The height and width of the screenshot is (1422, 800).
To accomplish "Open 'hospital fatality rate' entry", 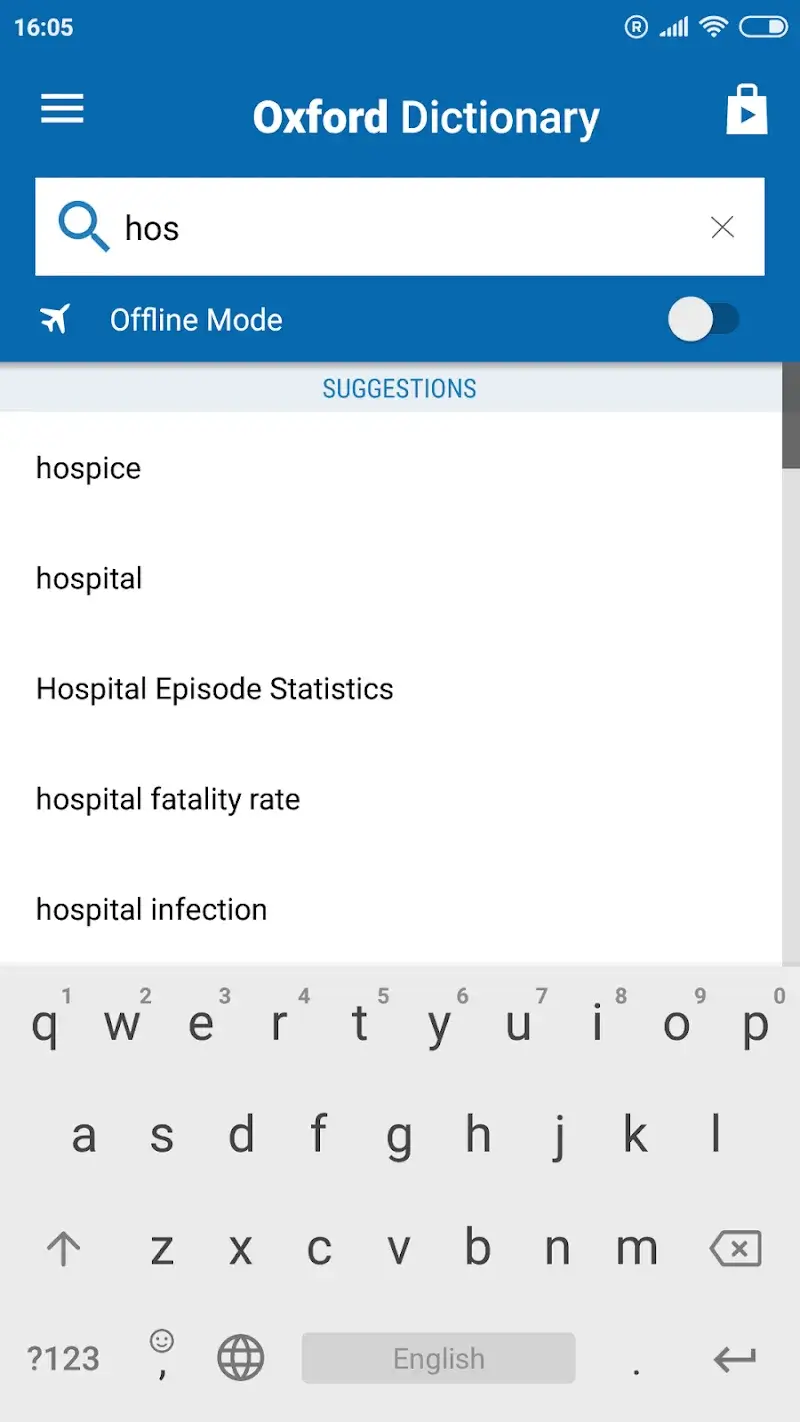I will pyautogui.click(x=167, y=798).
